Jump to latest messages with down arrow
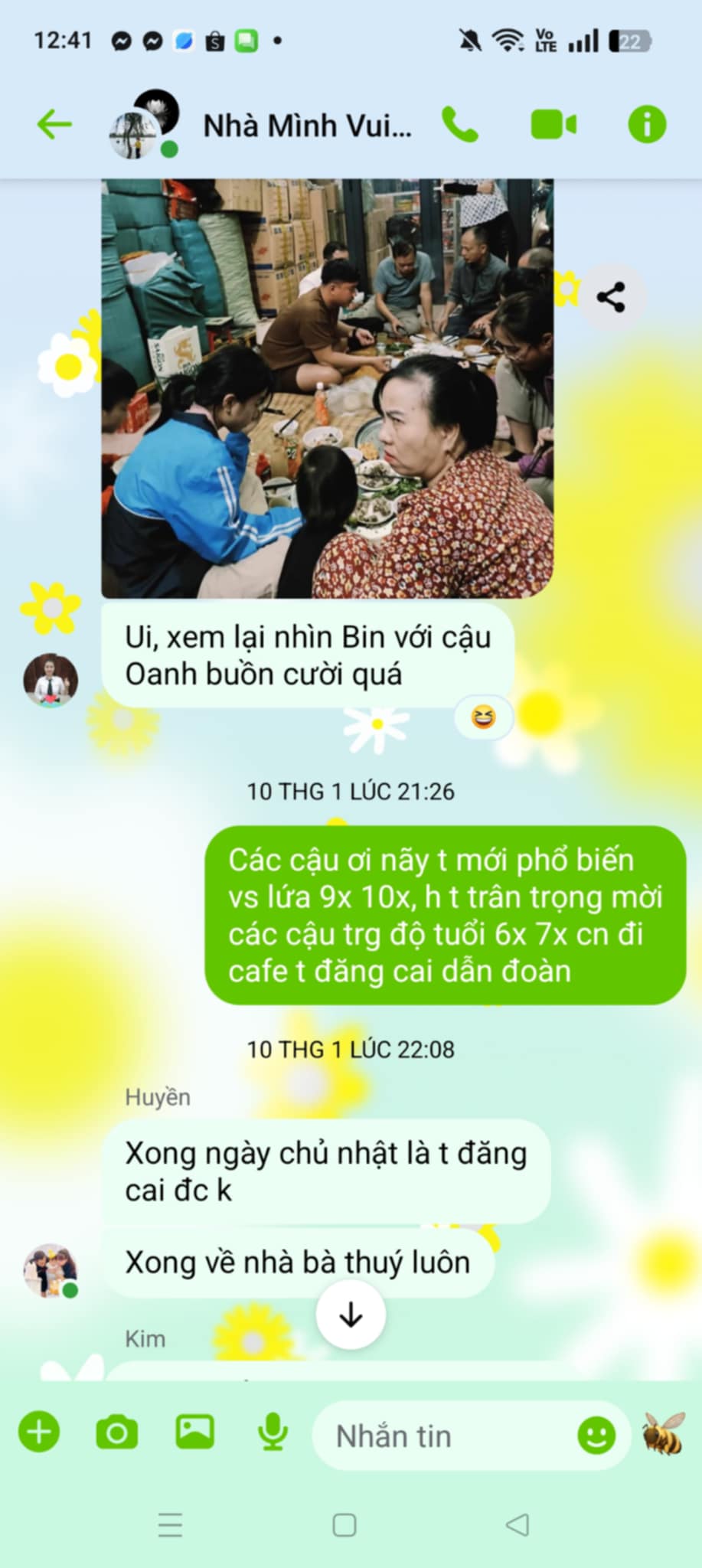 [351, 1315]
